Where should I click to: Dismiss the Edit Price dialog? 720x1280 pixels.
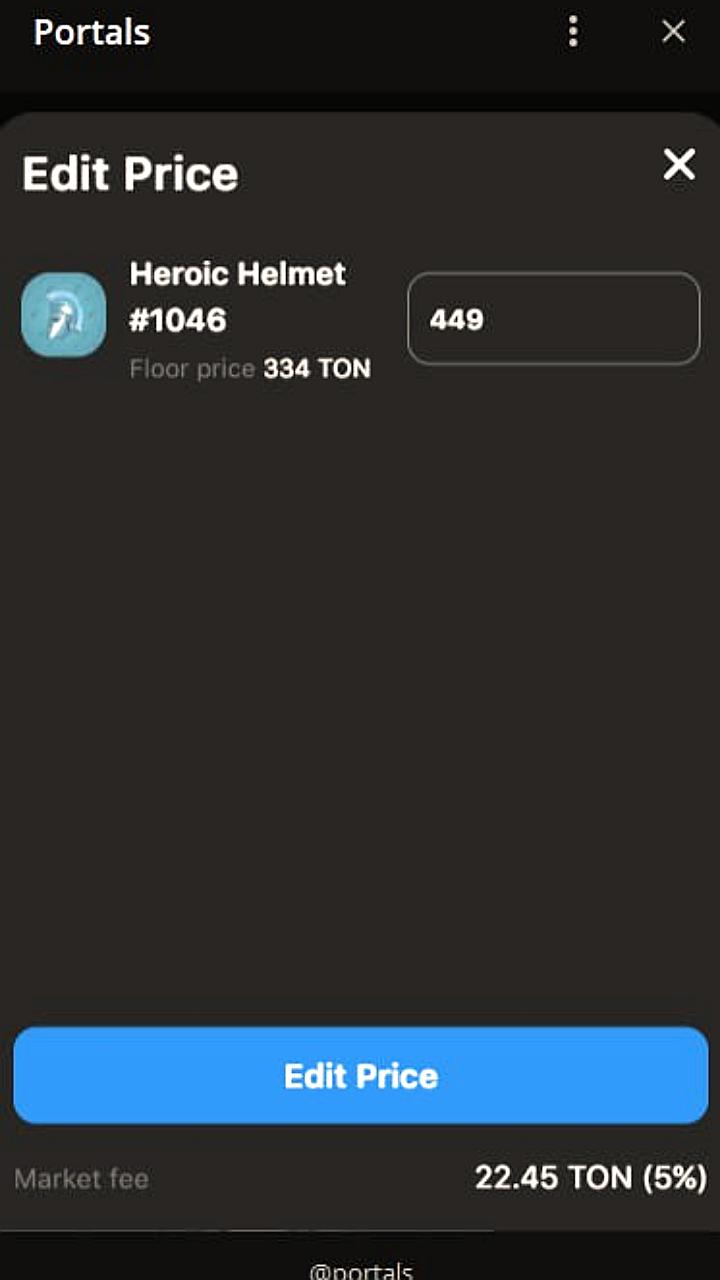(679, 164)
